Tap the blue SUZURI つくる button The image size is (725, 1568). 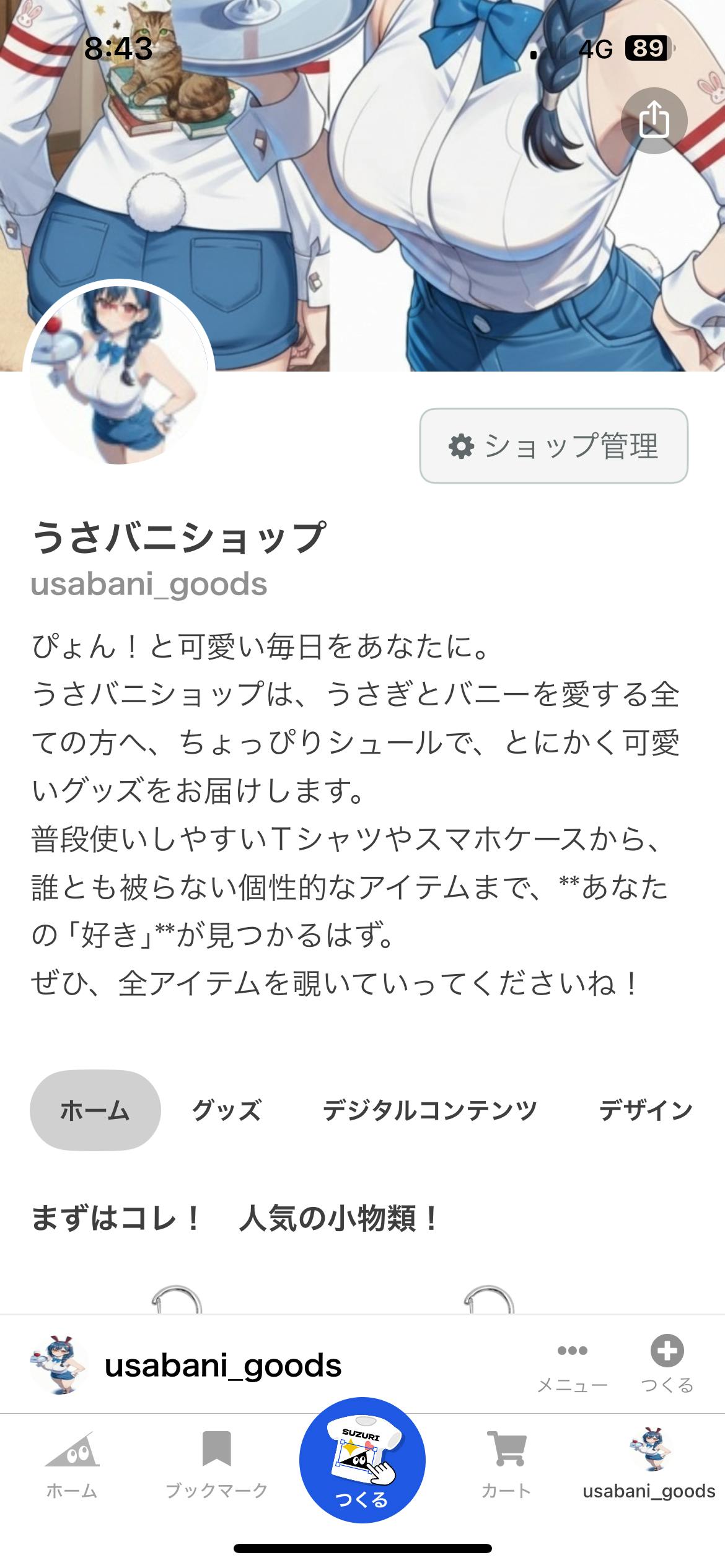pos(362,1460)
